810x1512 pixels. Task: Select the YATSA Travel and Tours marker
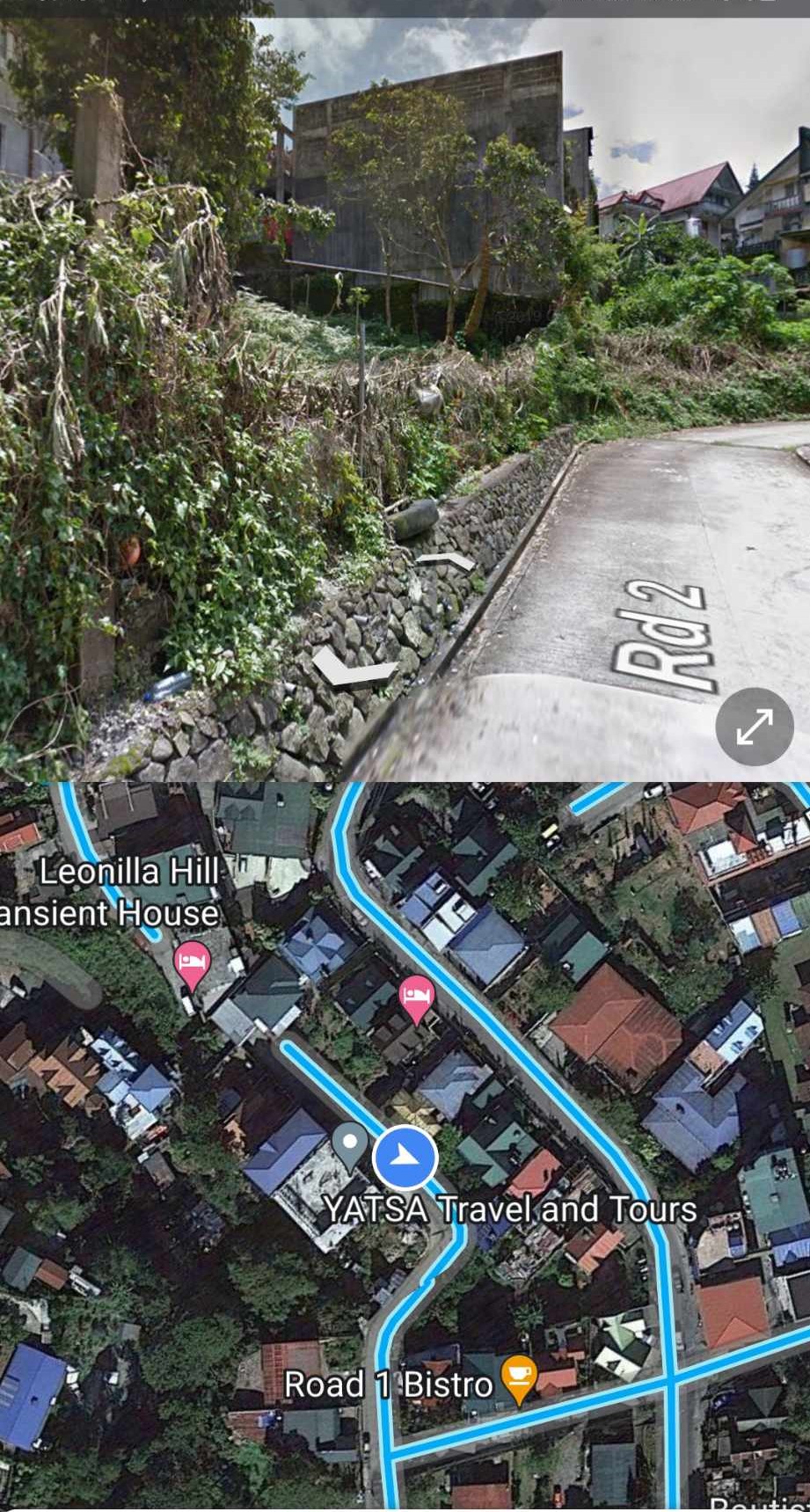(x=350, y=1144)
